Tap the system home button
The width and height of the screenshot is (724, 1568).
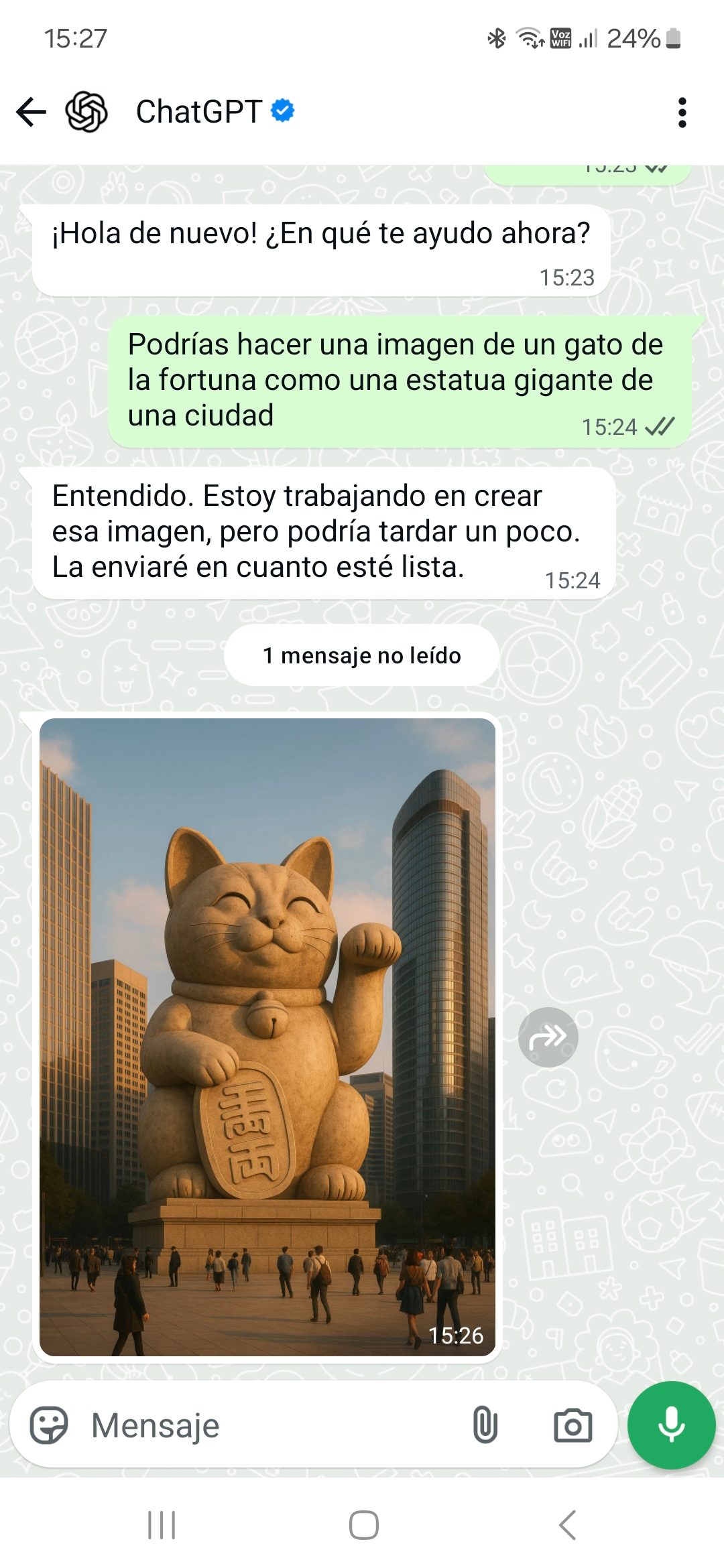[x=363, y=1525]
